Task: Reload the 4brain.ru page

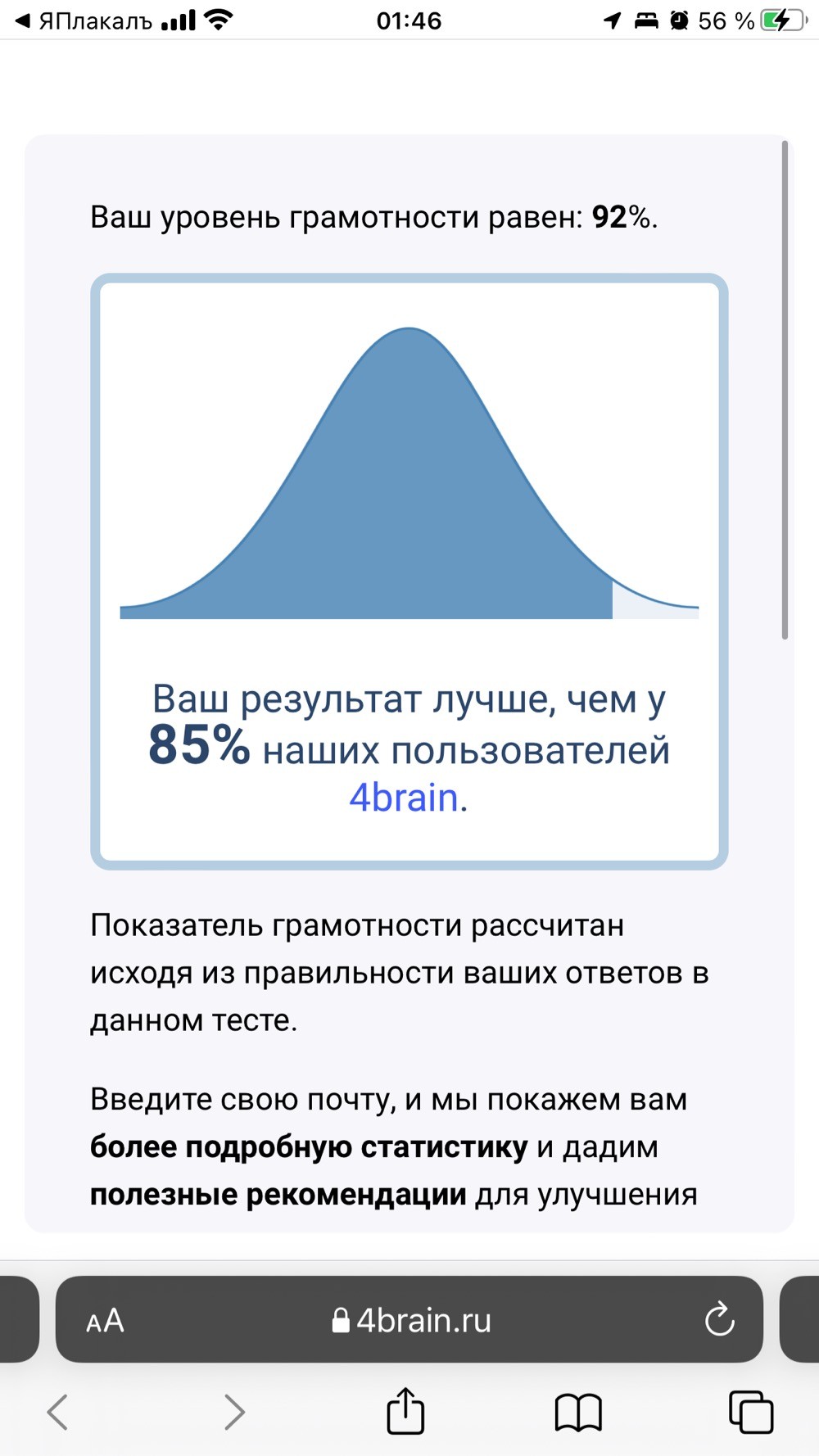Action: [719, 1319]
